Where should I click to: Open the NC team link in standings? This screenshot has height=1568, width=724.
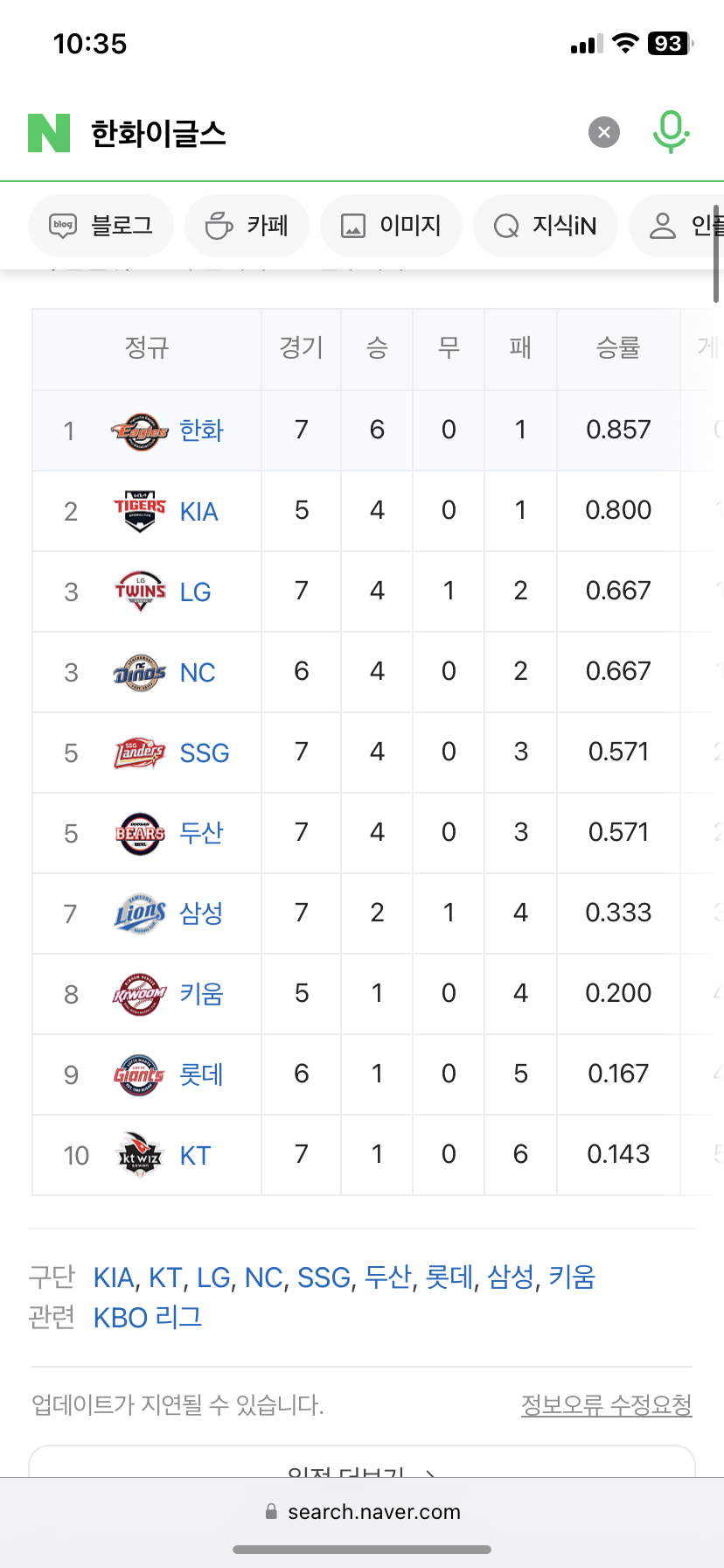click(x=197, y=673)
